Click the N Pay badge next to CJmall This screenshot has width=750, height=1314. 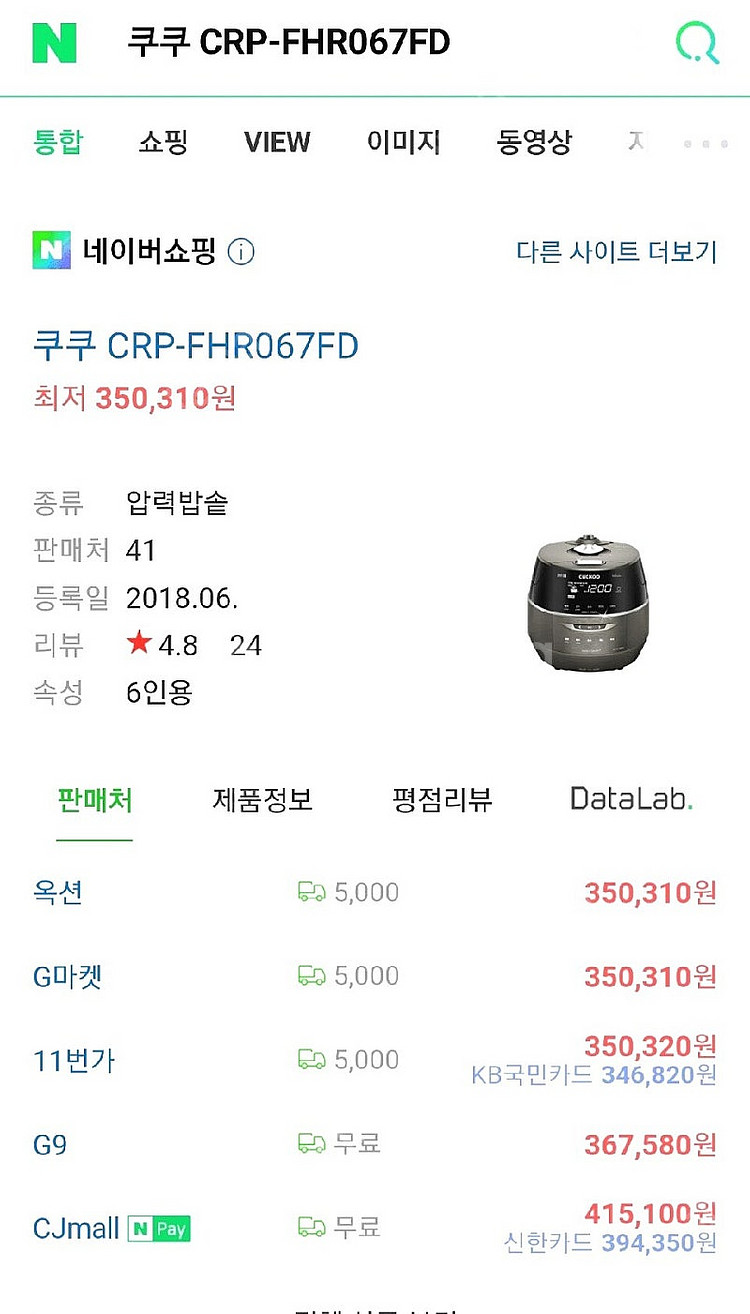click(x=158, y=1228)
